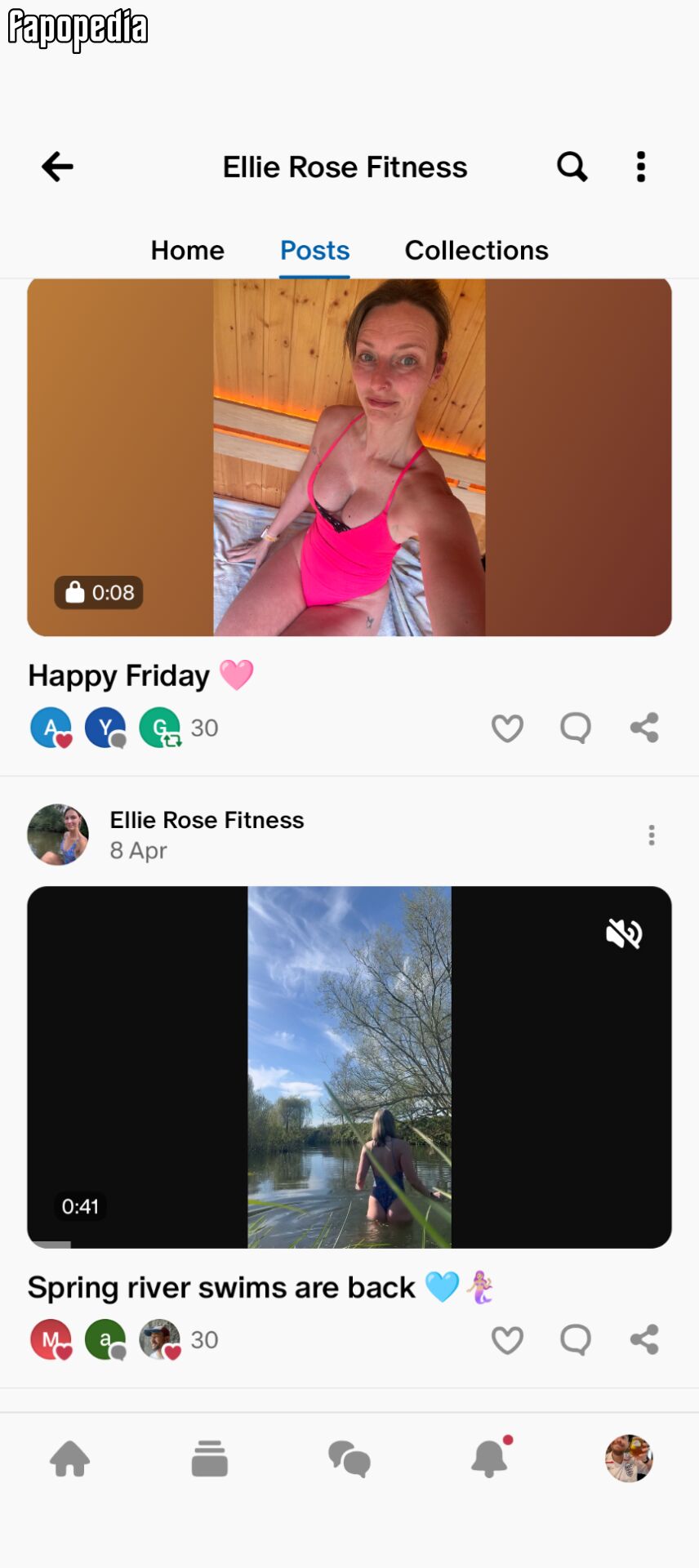Switch to the Home tab
Image resolution: width=699 pixels, height=1568 pixels.
[187, 250]
